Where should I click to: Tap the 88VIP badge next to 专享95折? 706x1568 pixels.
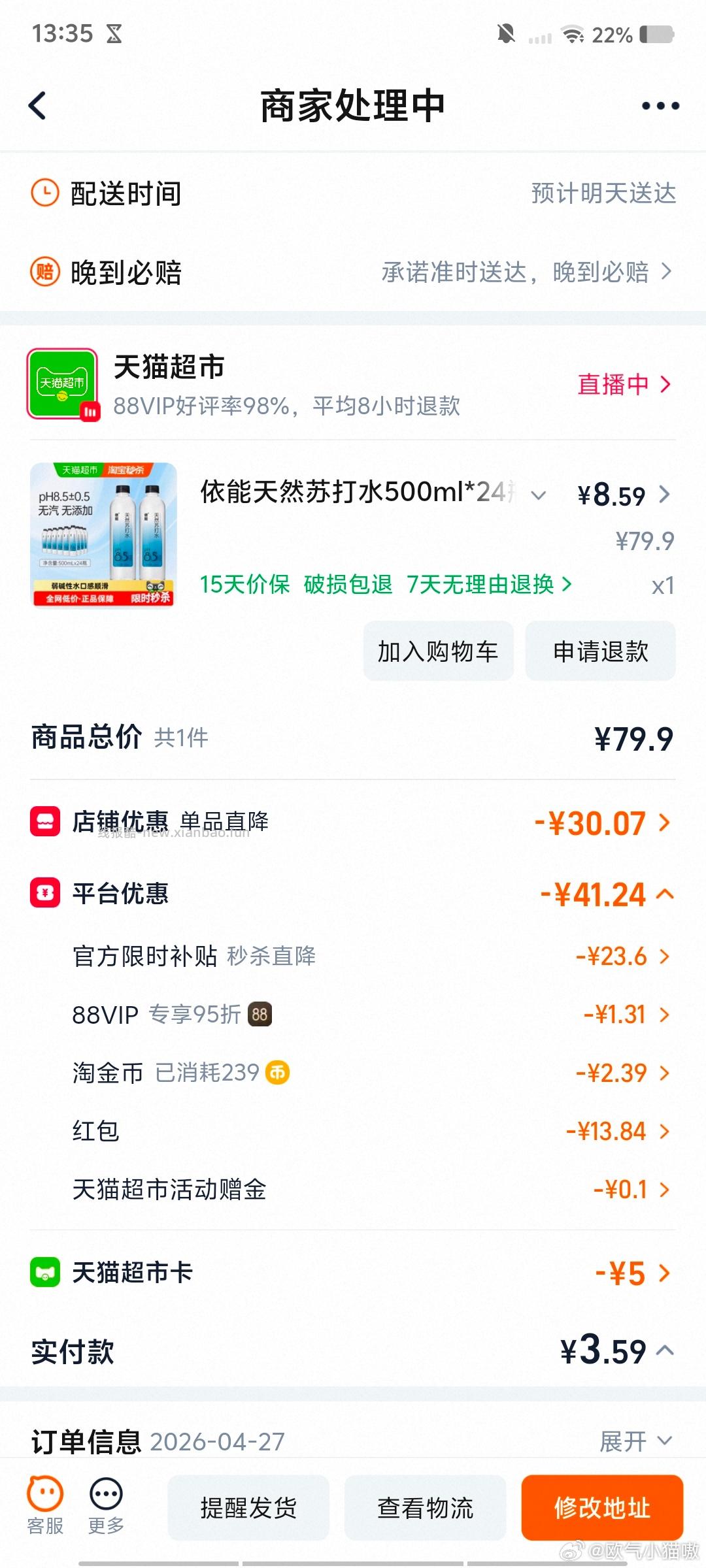click(260, 1014)
